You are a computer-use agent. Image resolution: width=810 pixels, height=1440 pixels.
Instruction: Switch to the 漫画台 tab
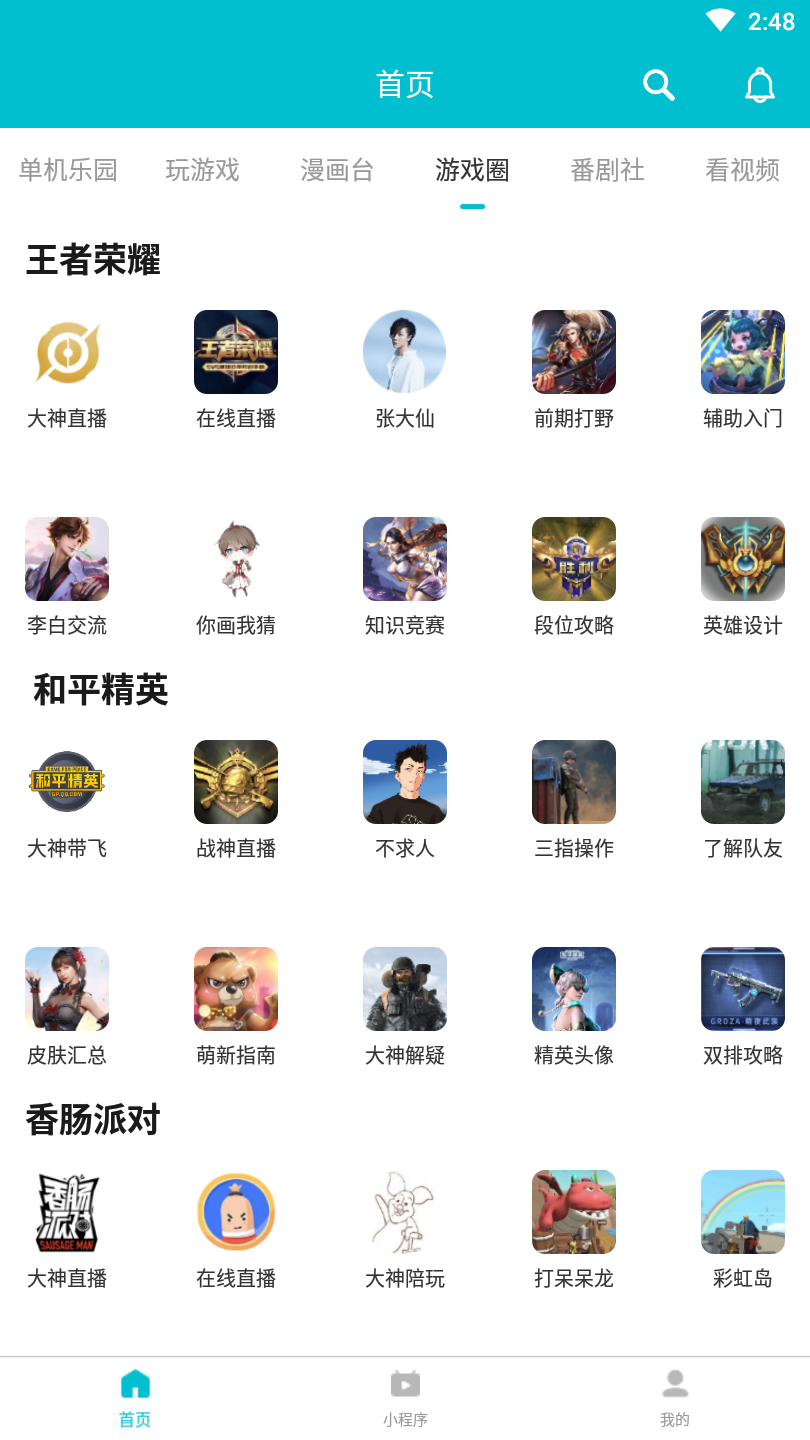coord(337,171)
